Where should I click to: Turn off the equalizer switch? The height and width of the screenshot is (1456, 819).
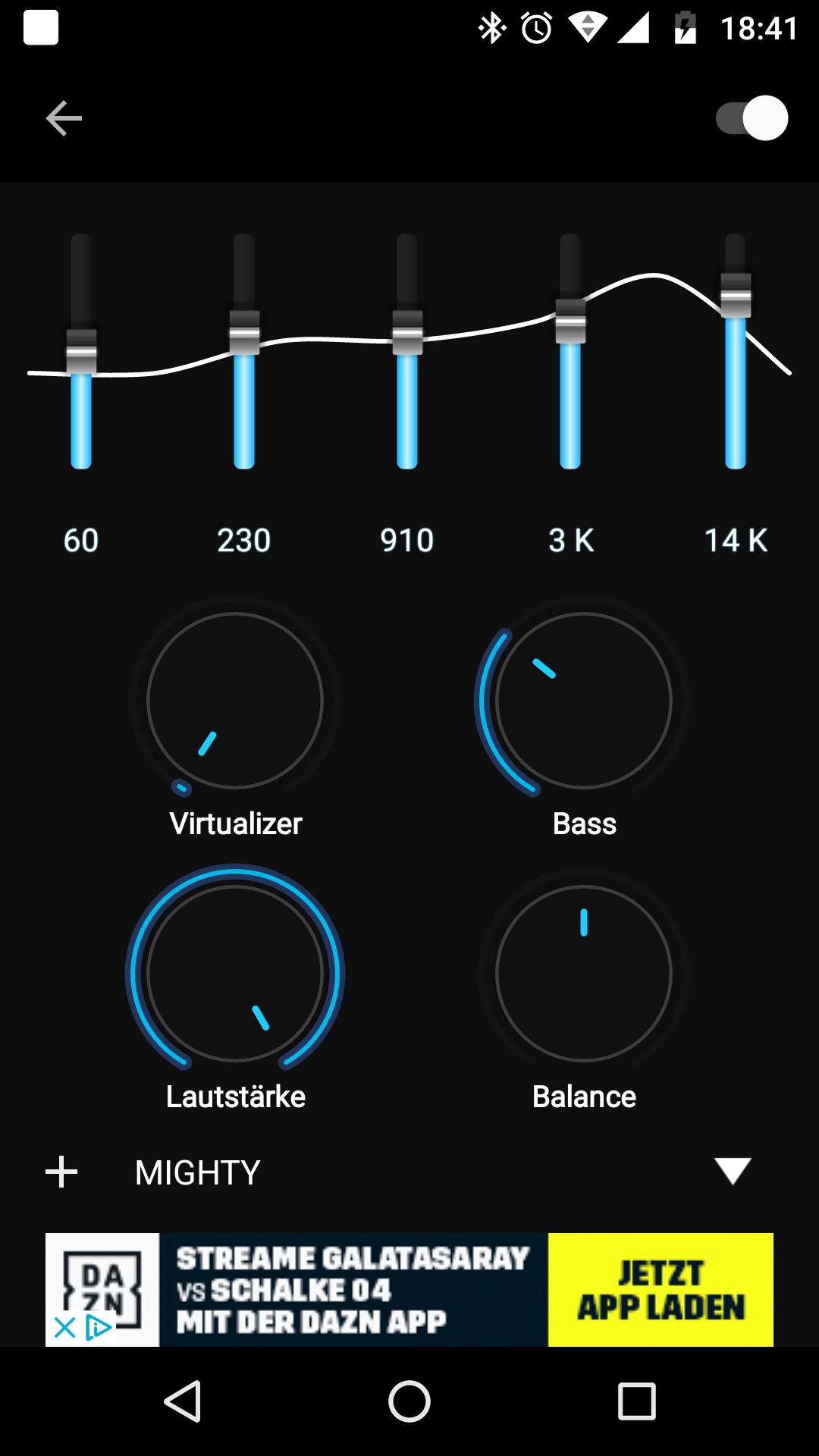(x=752, y=118)
